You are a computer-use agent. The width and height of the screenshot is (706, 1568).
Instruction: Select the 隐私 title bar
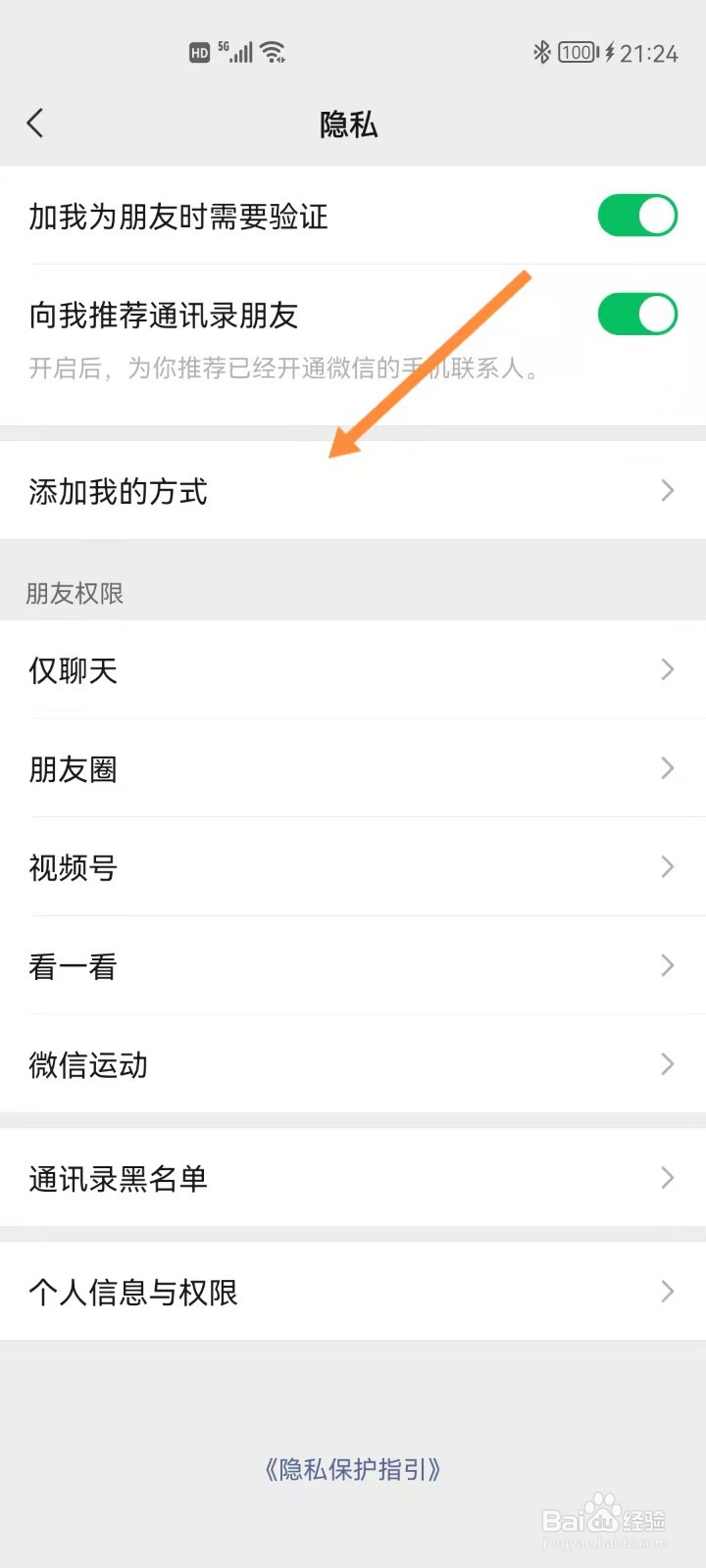point(353,124)
